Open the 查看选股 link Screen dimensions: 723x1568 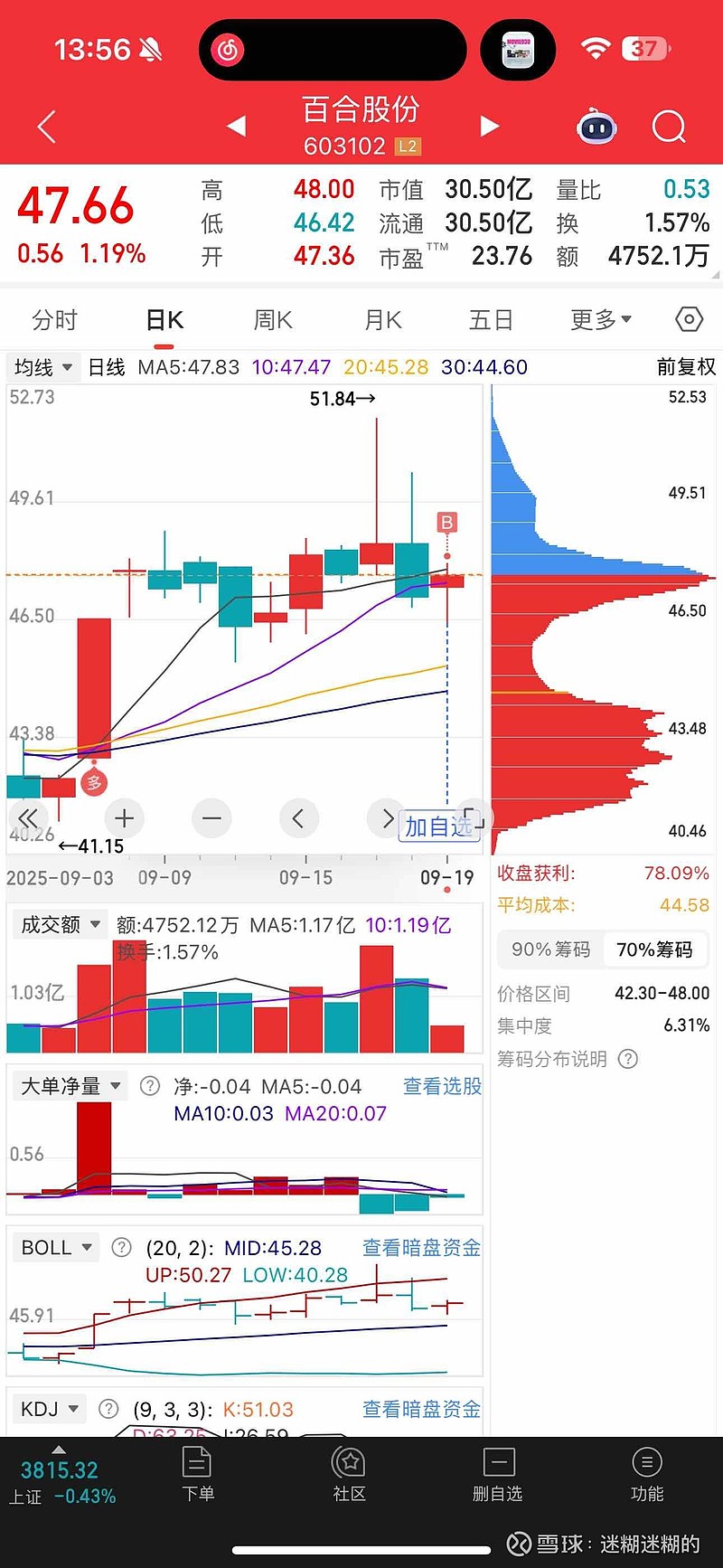(442, 1086)
